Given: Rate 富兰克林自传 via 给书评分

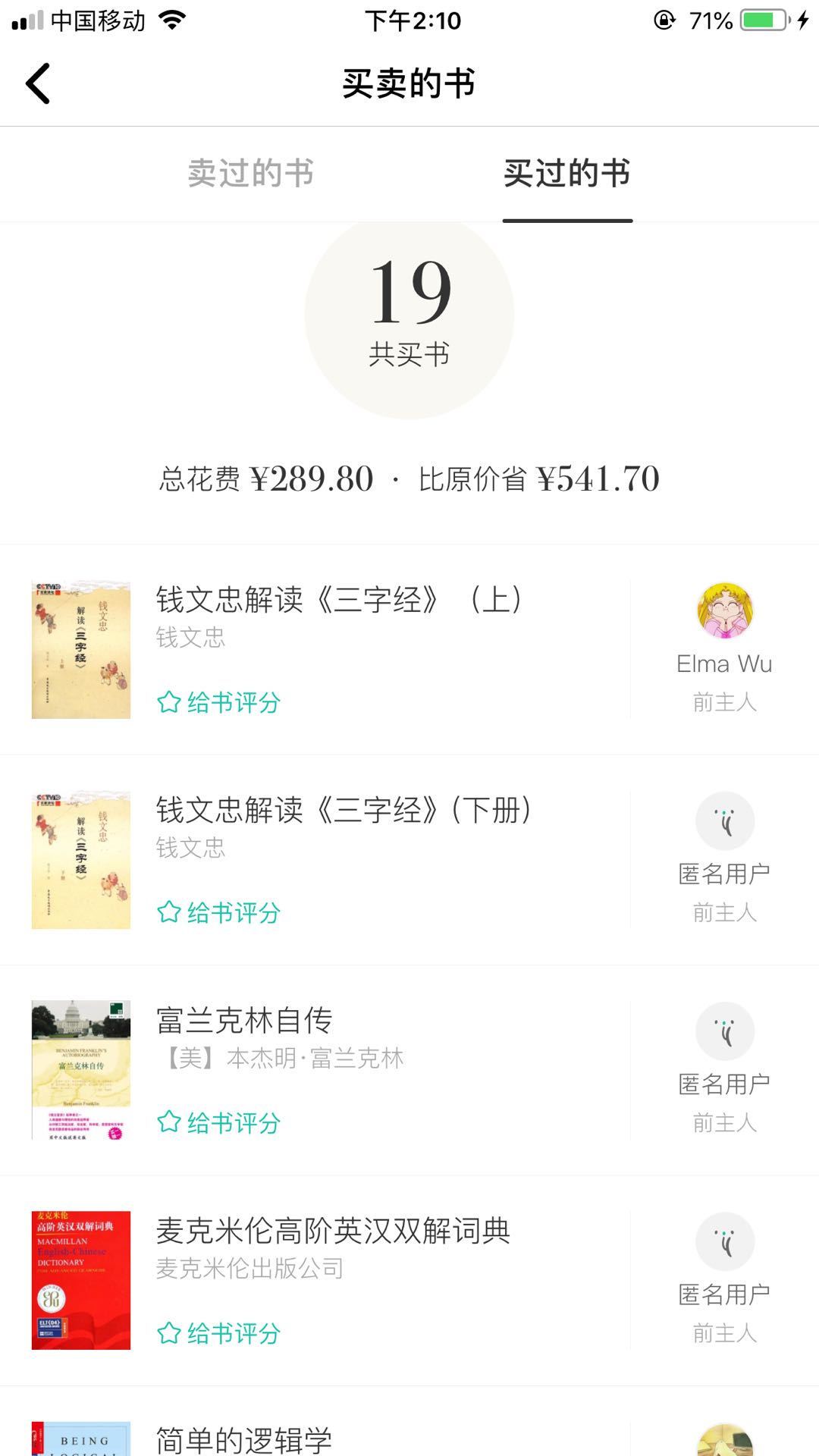Looking at the screenshot, I should 219,1122.
